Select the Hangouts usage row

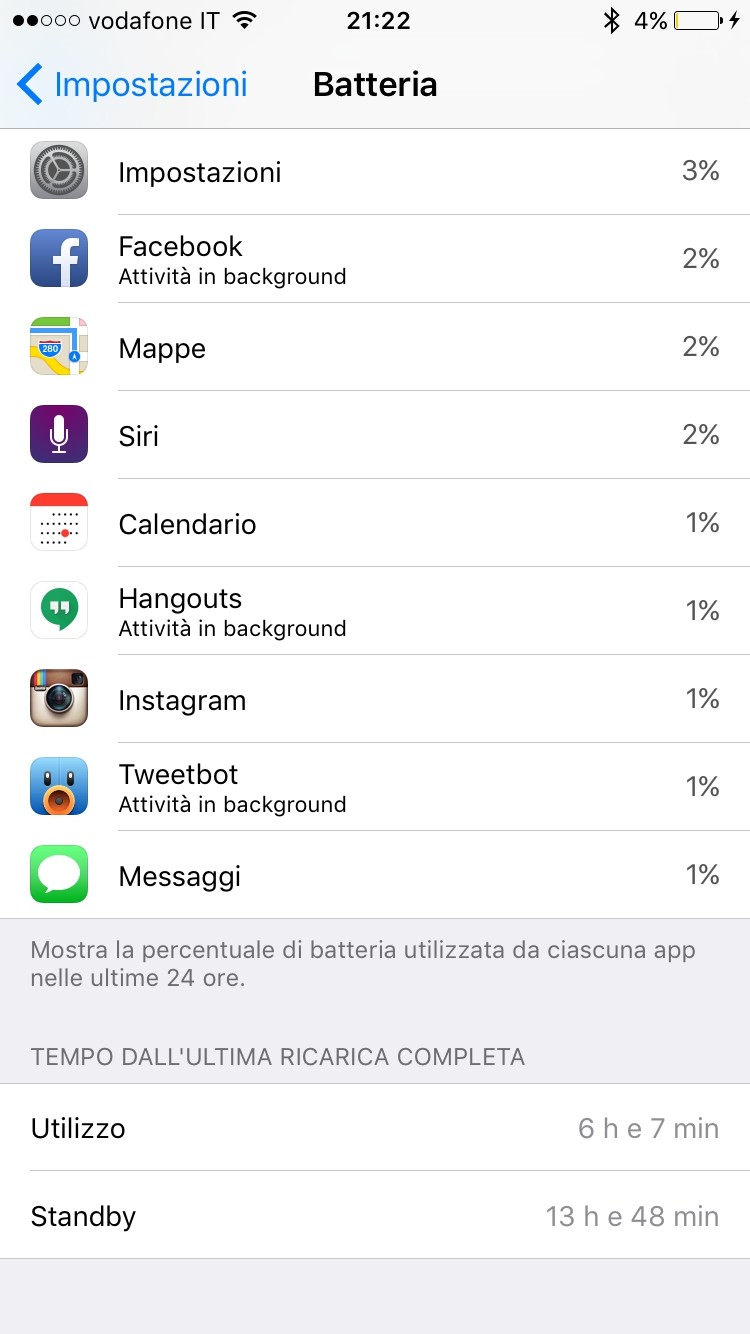[375, 611]
